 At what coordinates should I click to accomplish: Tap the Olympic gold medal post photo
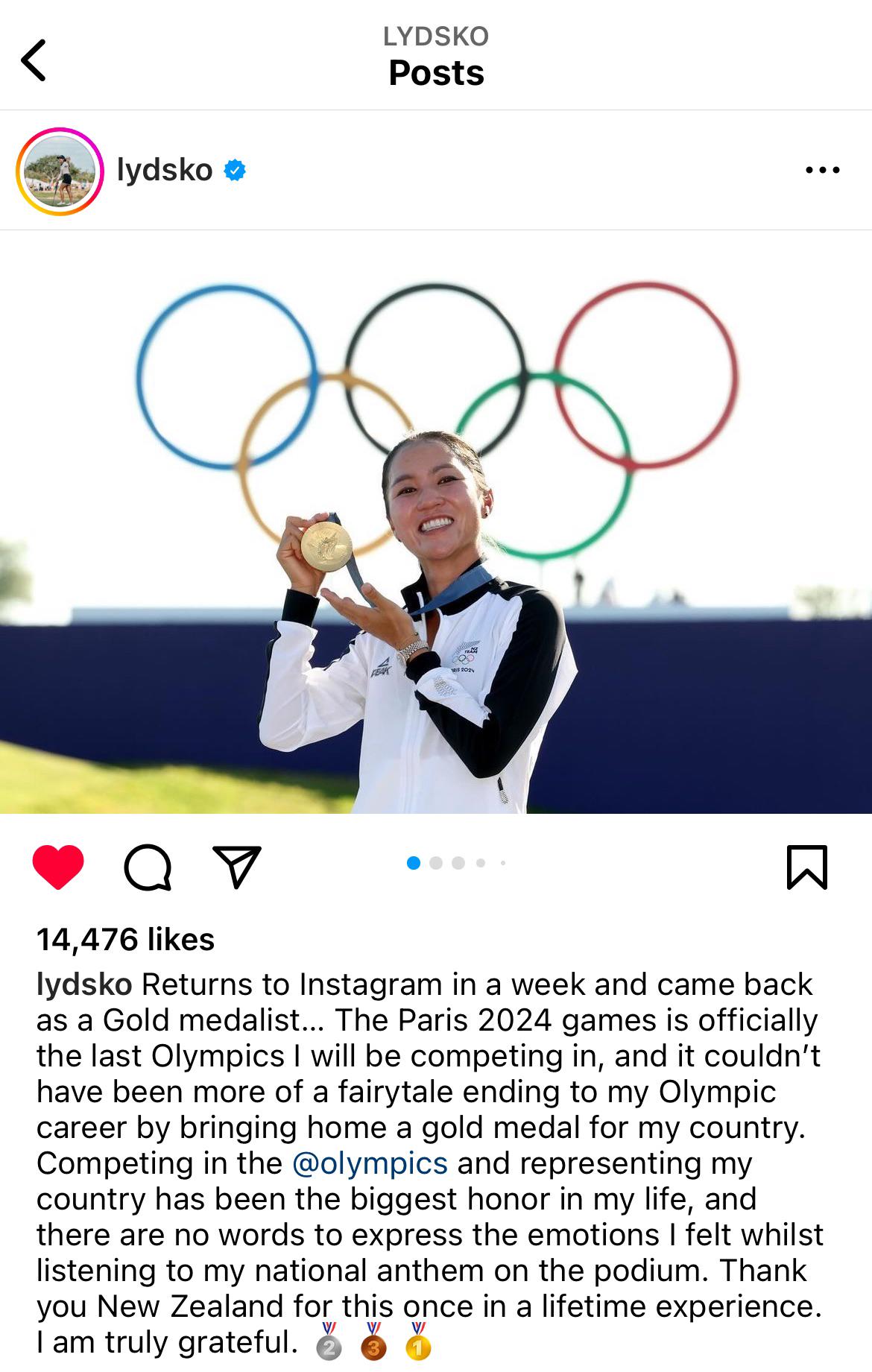pos(436,522)
